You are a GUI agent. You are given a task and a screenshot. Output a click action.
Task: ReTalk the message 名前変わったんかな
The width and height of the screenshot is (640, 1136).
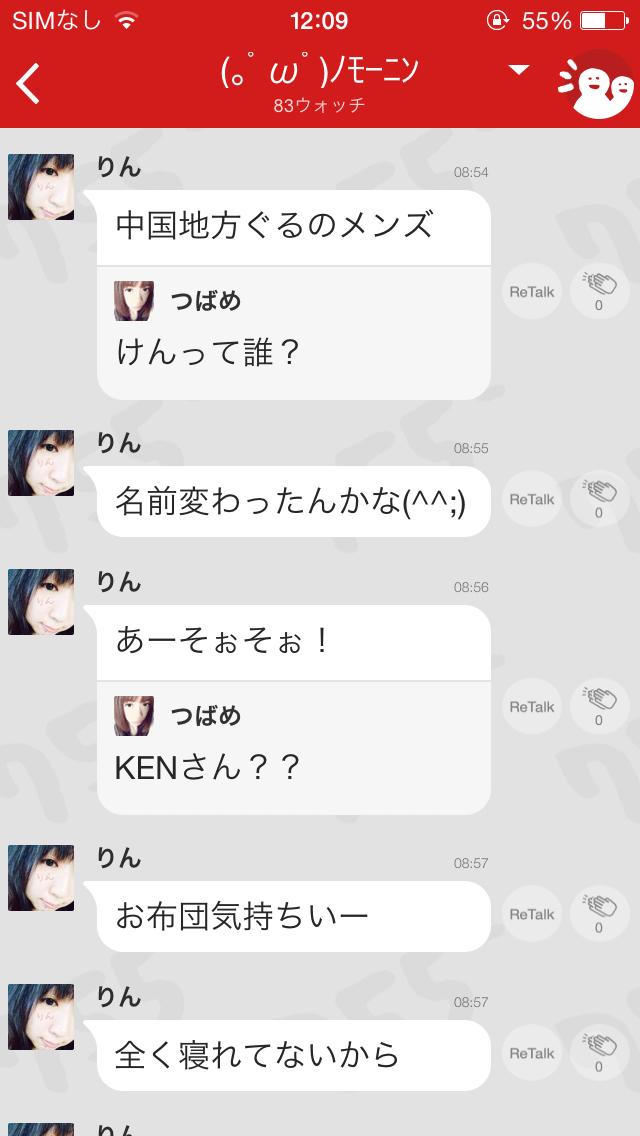click(531, 499)
